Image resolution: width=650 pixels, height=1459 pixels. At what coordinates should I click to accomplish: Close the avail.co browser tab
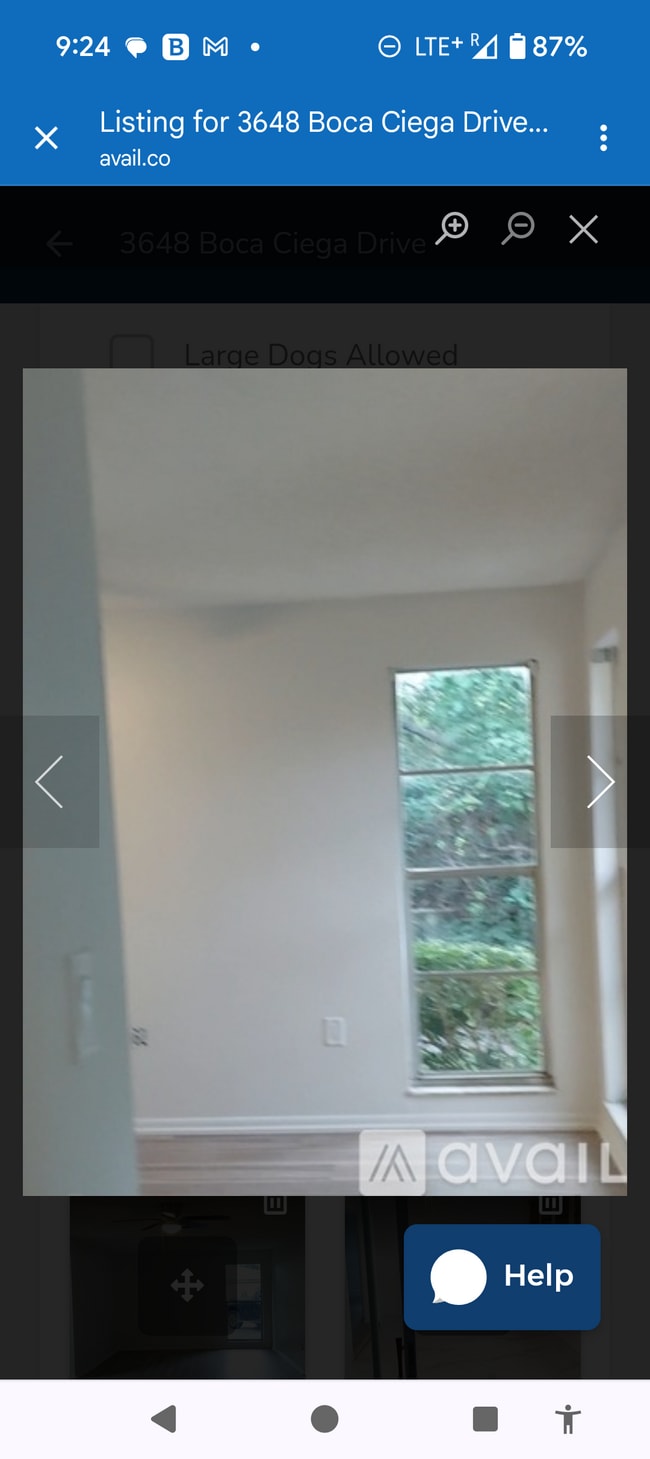[46, 138]
